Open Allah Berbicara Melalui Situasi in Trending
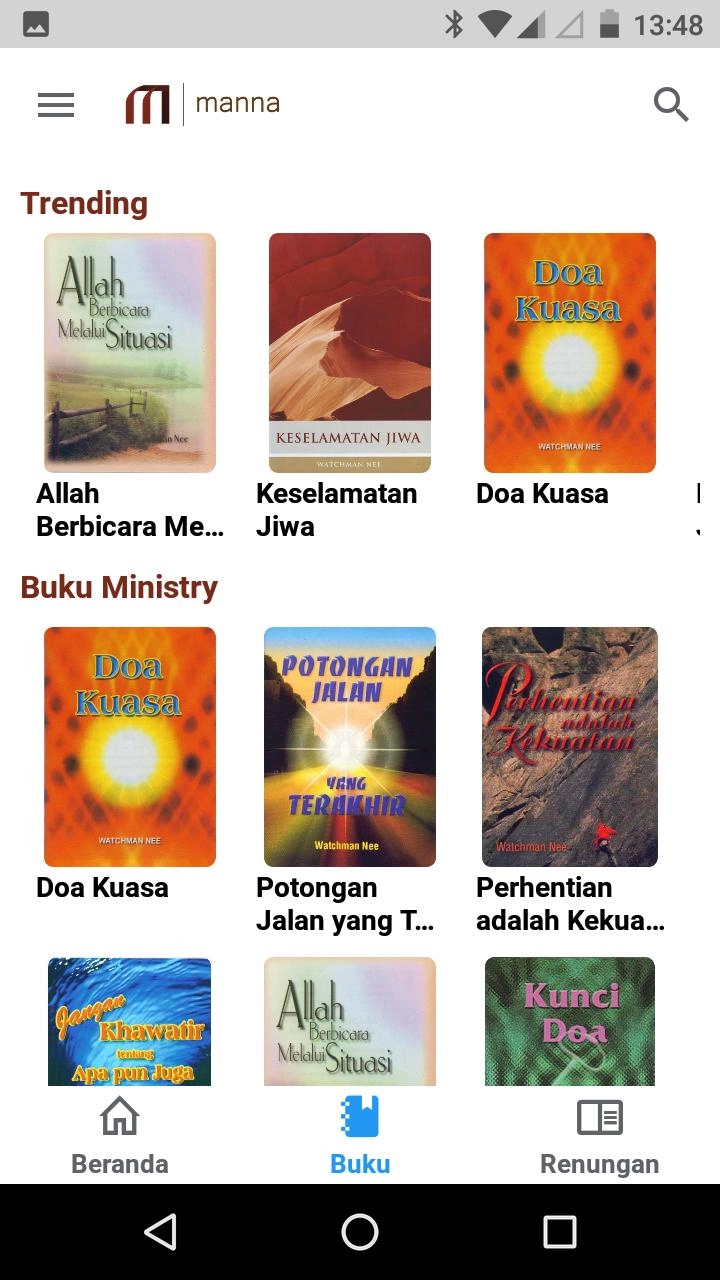This screenshot has width=720, height=1280. point(130,353)
